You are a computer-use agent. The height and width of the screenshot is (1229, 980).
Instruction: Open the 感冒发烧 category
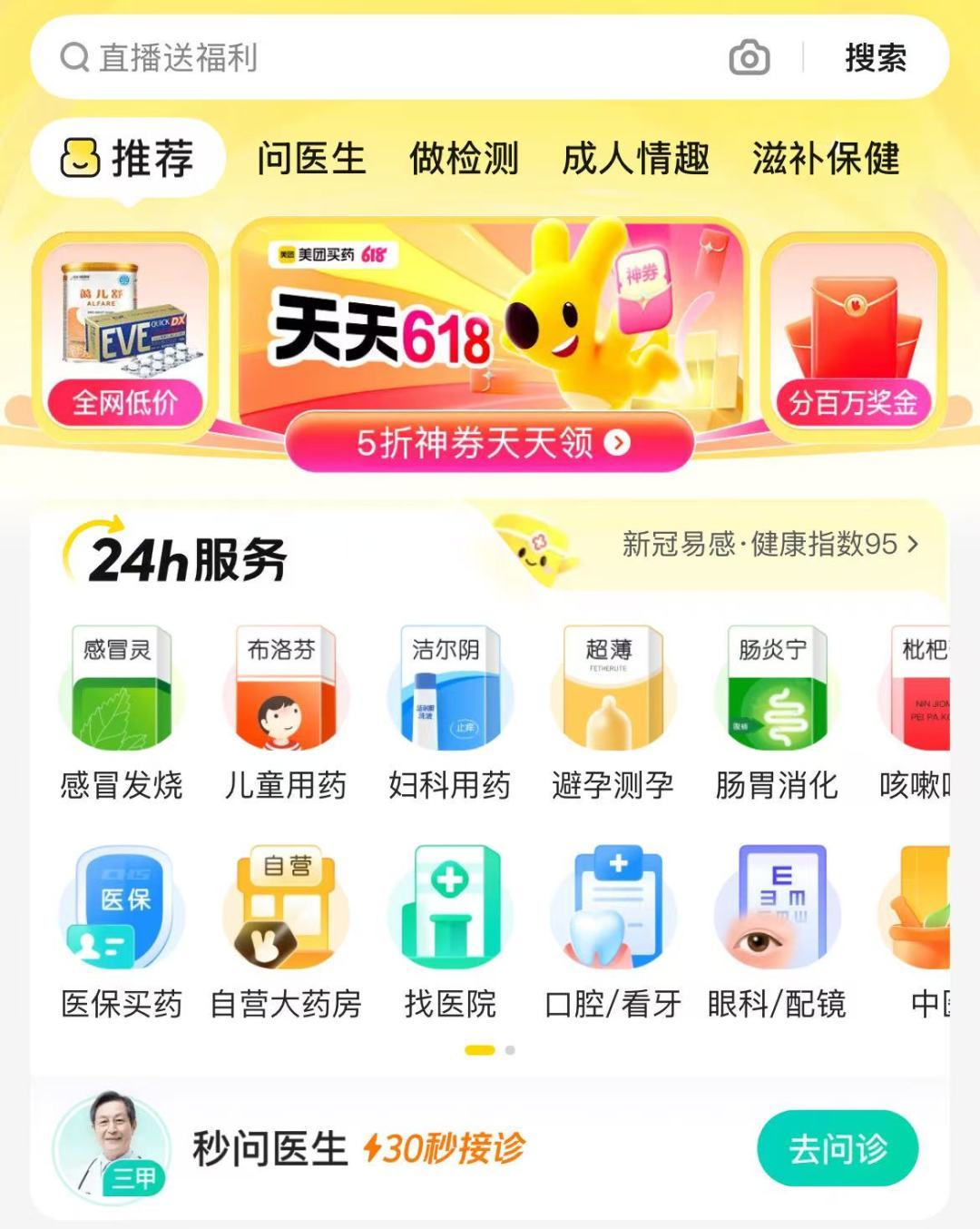click(122, 714)
